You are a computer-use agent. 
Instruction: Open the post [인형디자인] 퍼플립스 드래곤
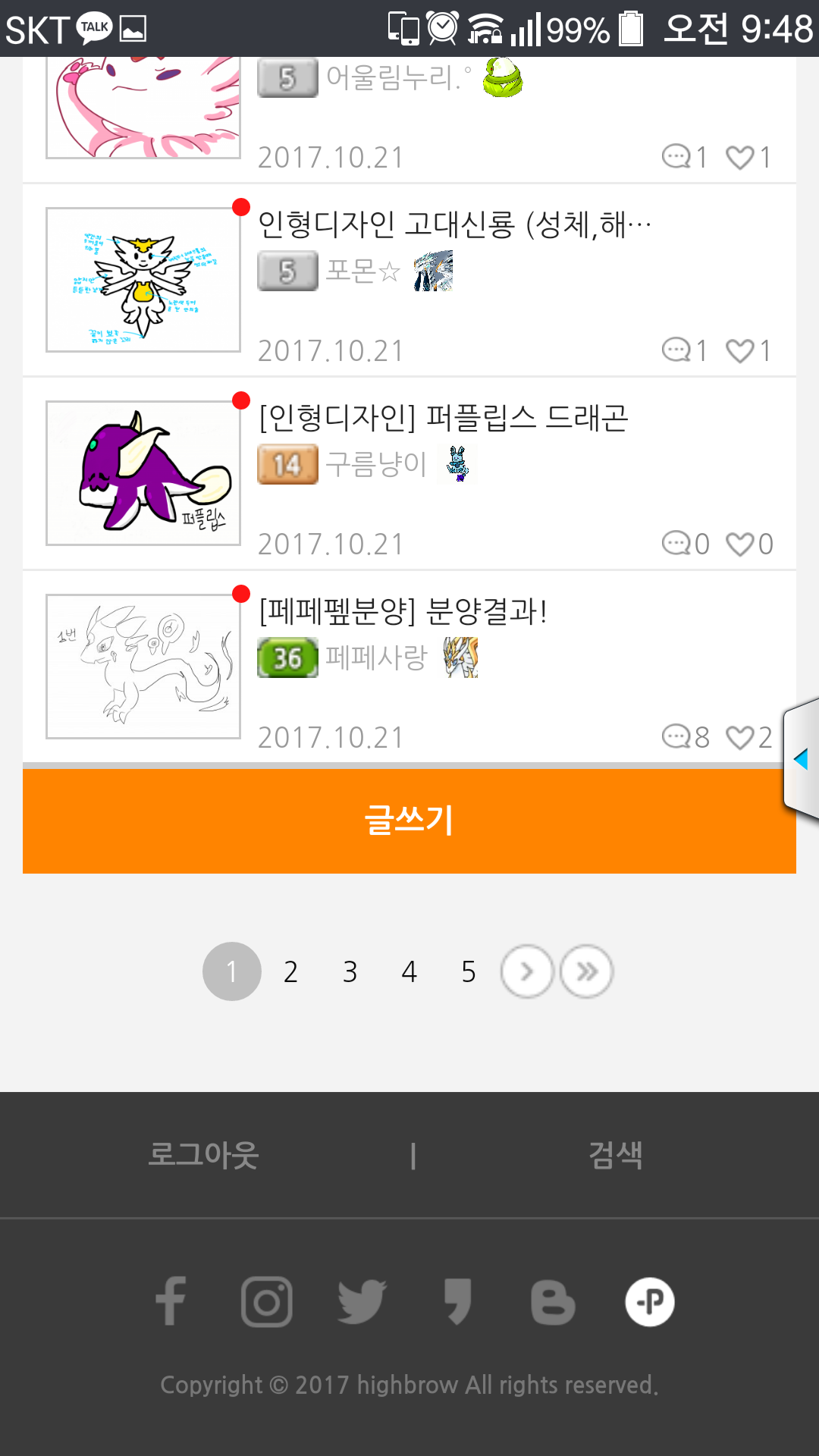click(x=443, y=418)
